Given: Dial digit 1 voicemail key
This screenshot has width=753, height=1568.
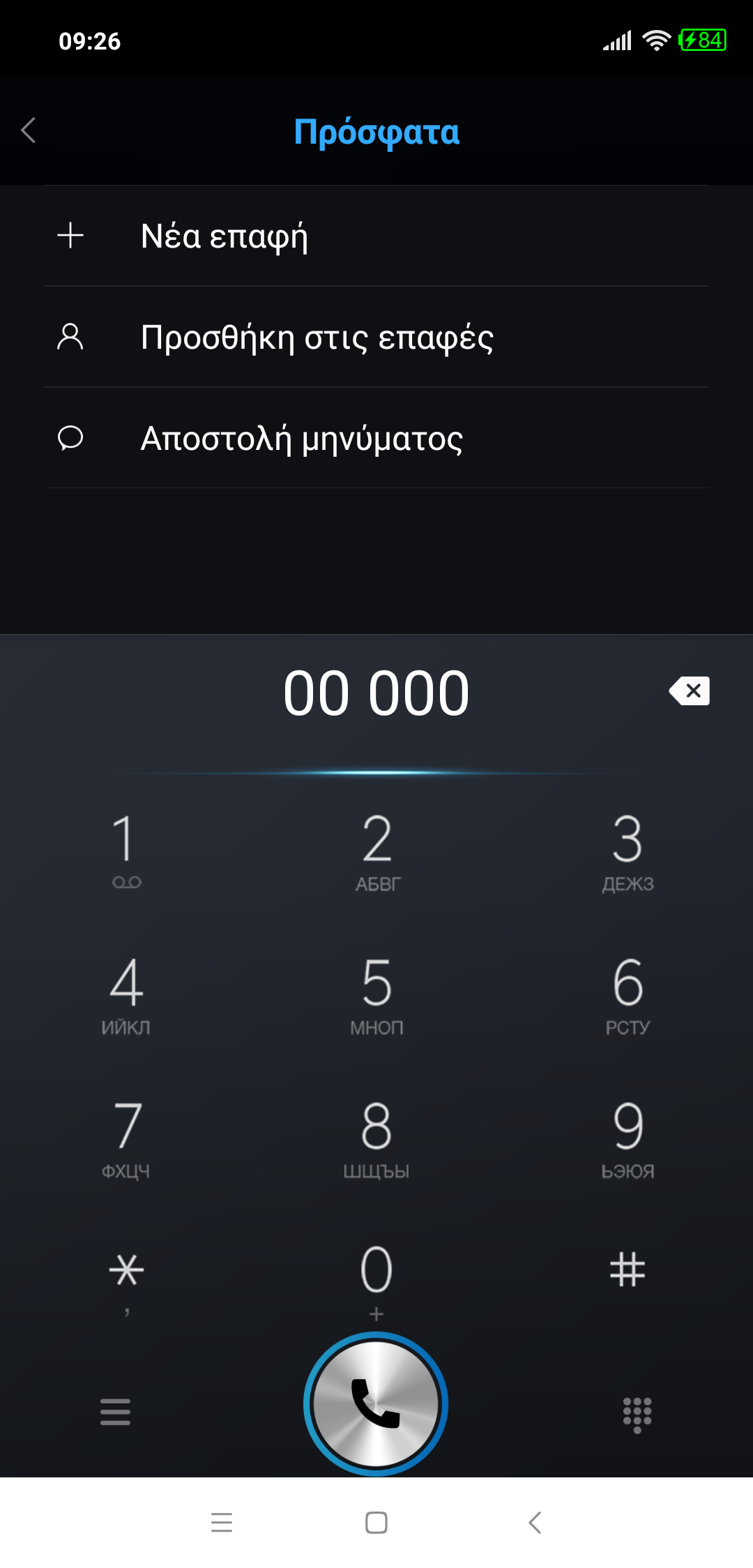Looking at the screenshot, I should click(x=125, y=850).
